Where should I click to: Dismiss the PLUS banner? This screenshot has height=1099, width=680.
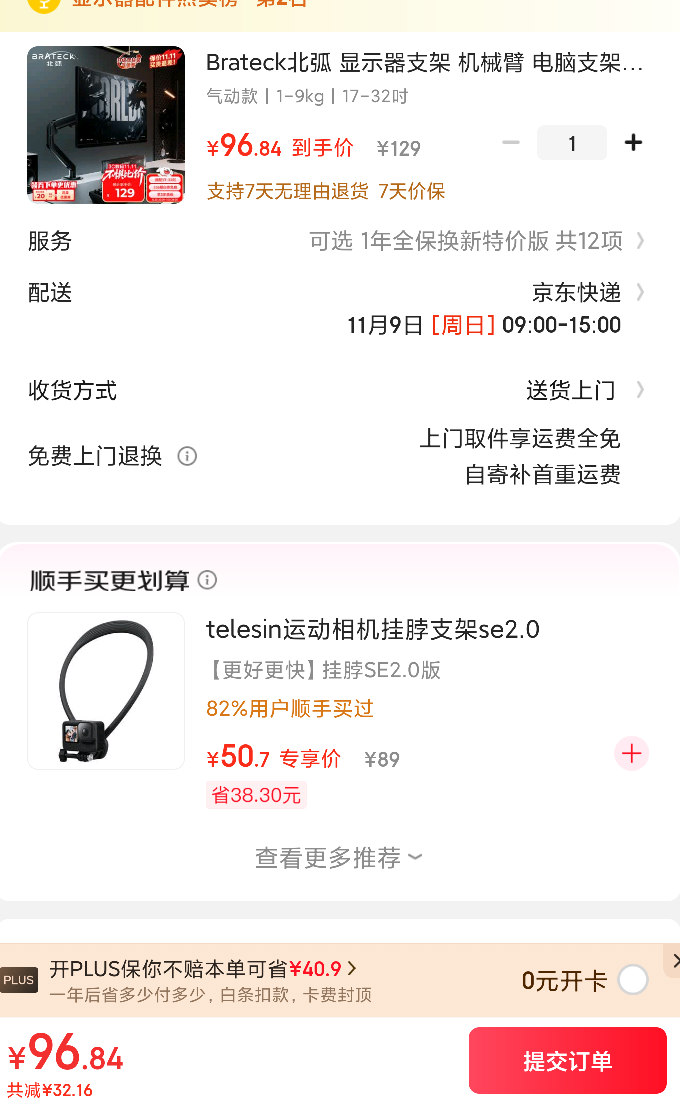(x=672, y=961)
